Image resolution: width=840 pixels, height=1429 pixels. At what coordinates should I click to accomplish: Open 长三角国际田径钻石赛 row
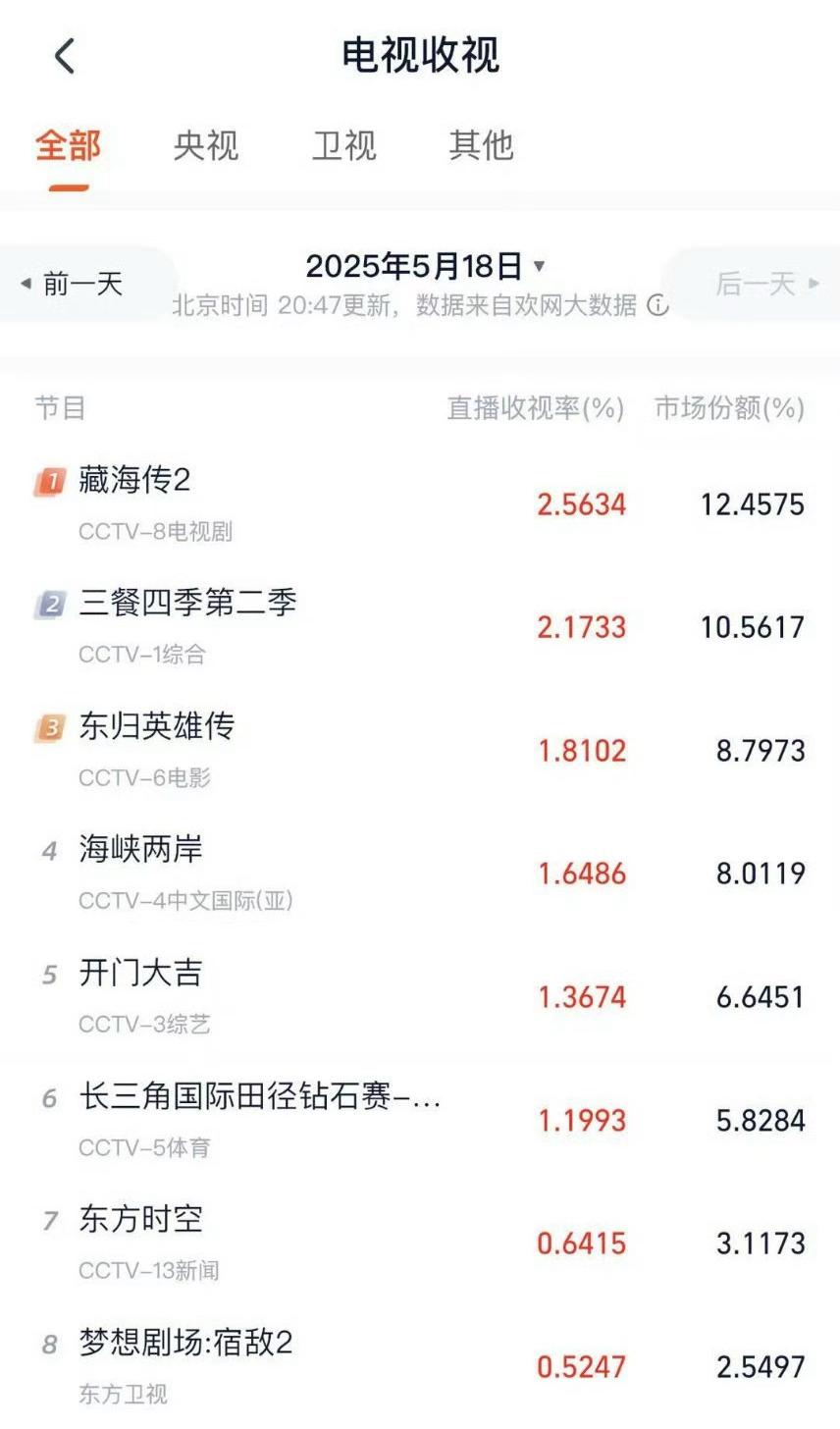coord(420,1120)
